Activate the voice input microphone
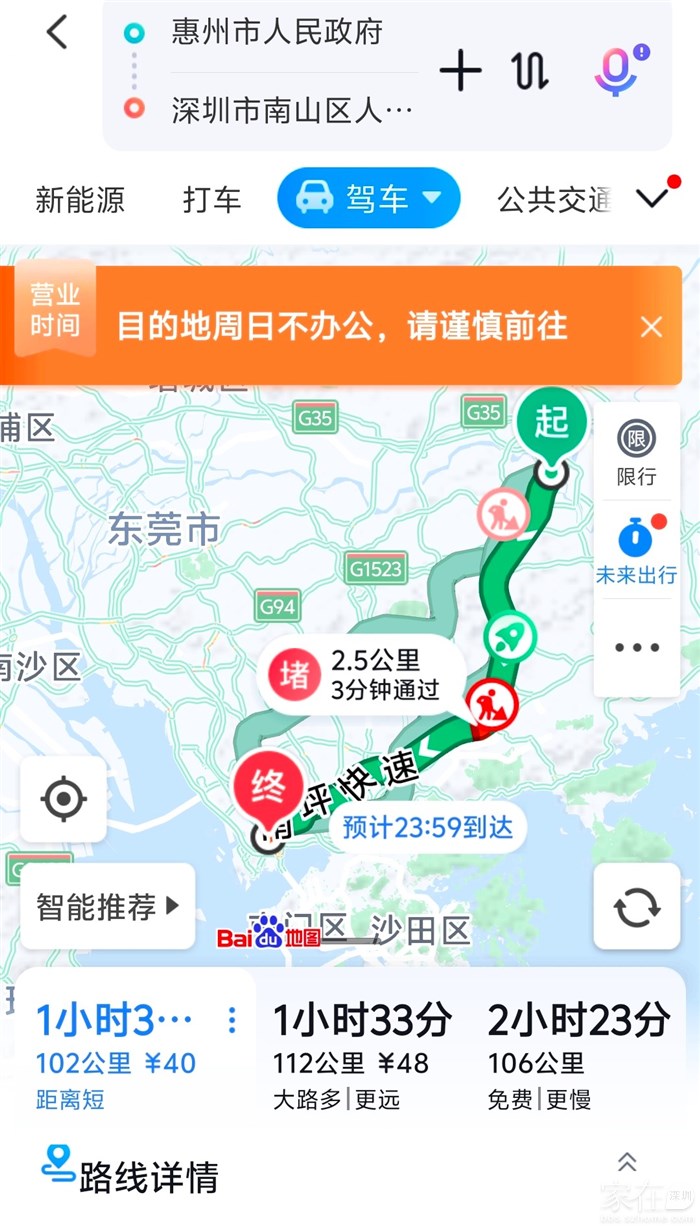Image resolution: width=700 pixels, height=1226 pixels. 617,71
